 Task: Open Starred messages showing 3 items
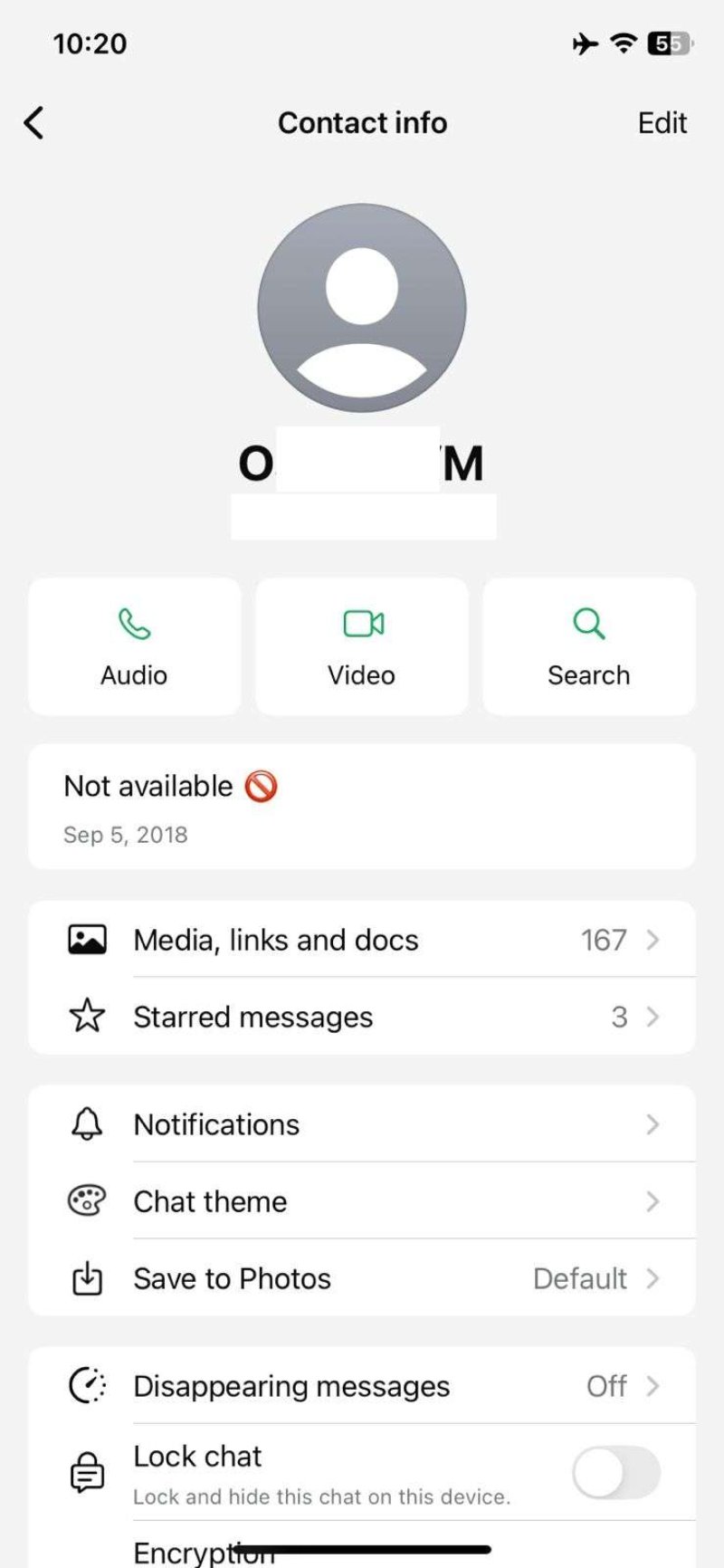point(362,1016)
